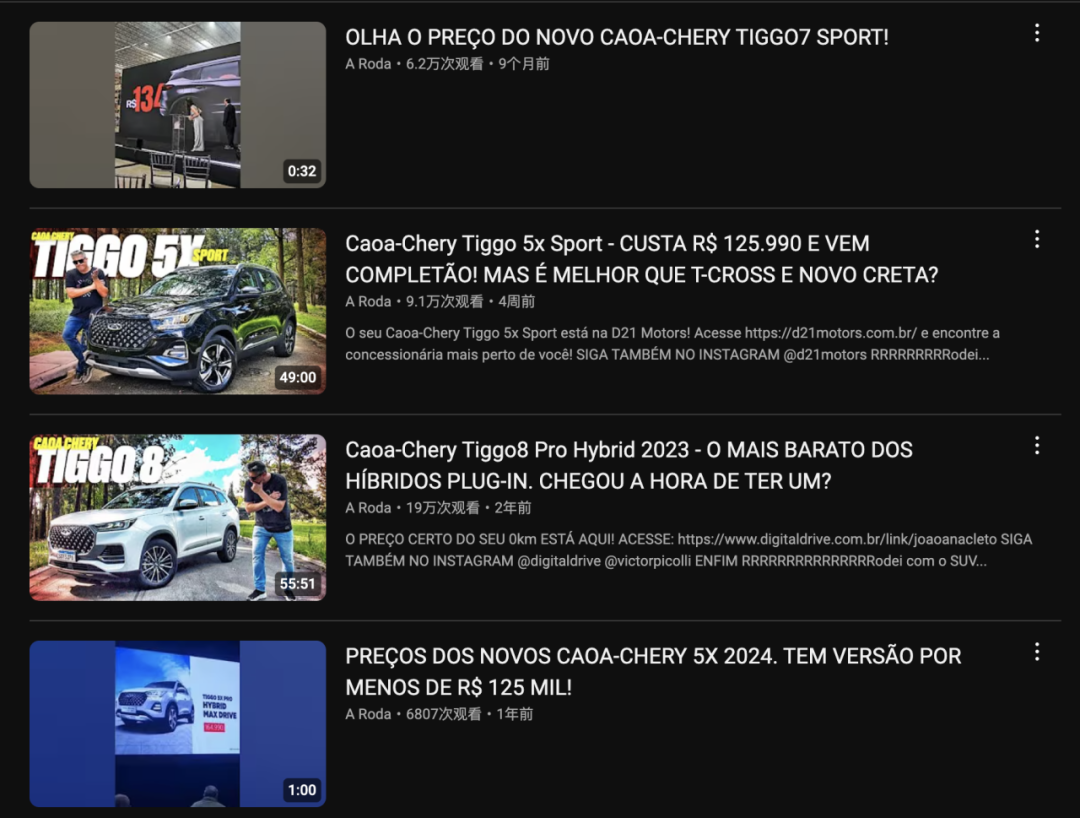
Task: Open the Tiggo7 Sport price video thumbnail
Action: 177,105
